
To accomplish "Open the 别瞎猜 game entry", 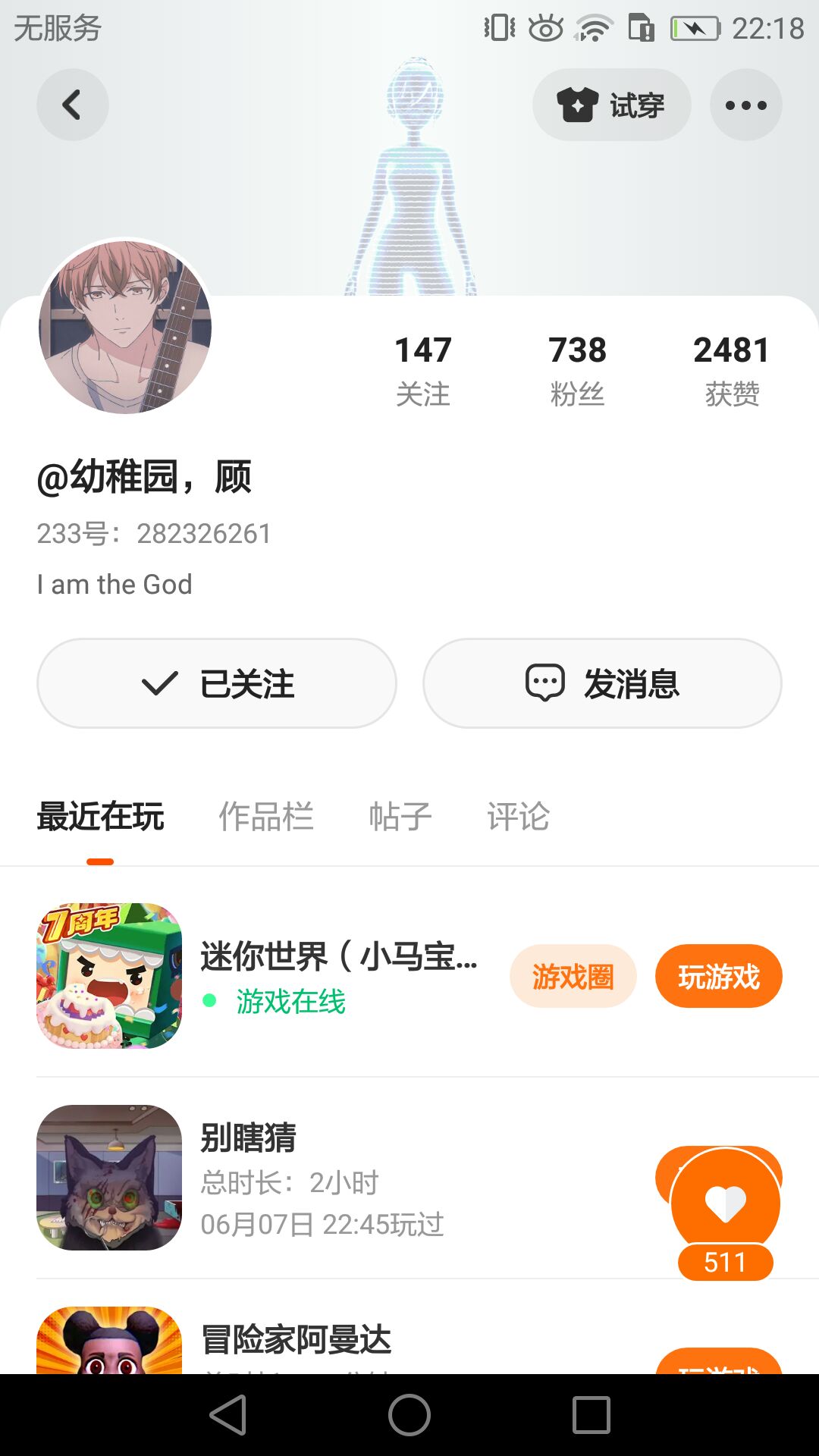I will (x=303, y=1177).
